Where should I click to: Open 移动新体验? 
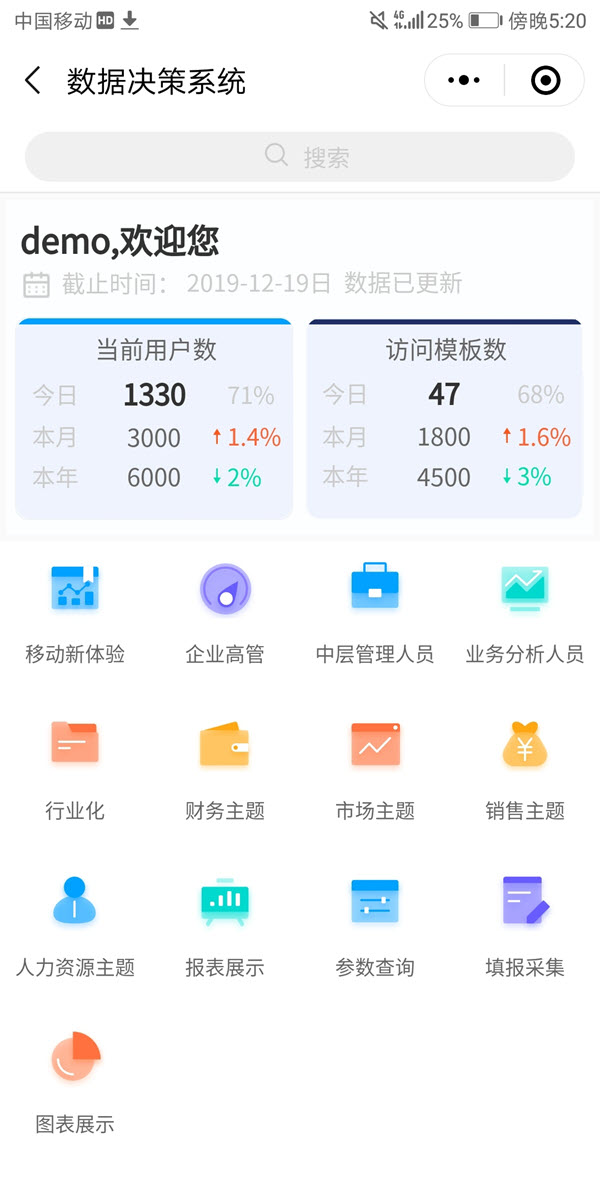(x=75, y=610)
